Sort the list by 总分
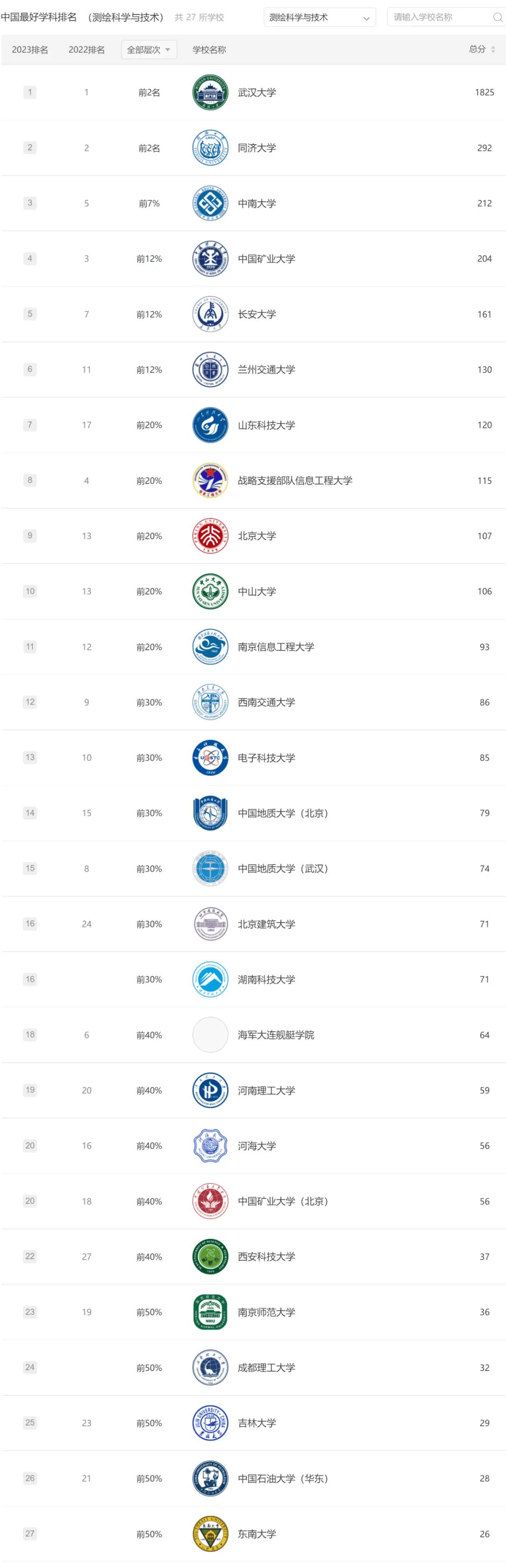Image resolution: width=506 pixels, height=1568 pixels. (x=482, y=49)
